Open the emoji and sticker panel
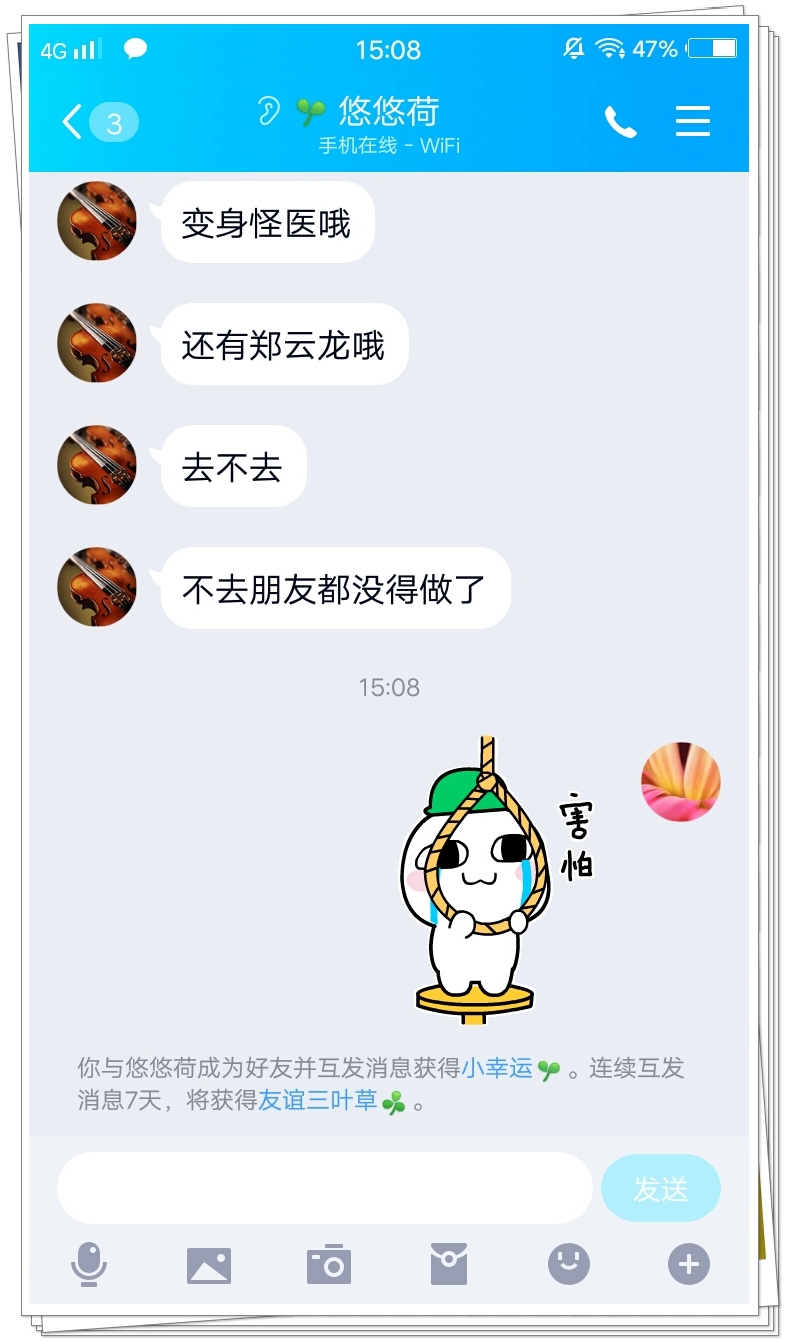Screen dimensions: 790x1341 (x=568, y=1264)
